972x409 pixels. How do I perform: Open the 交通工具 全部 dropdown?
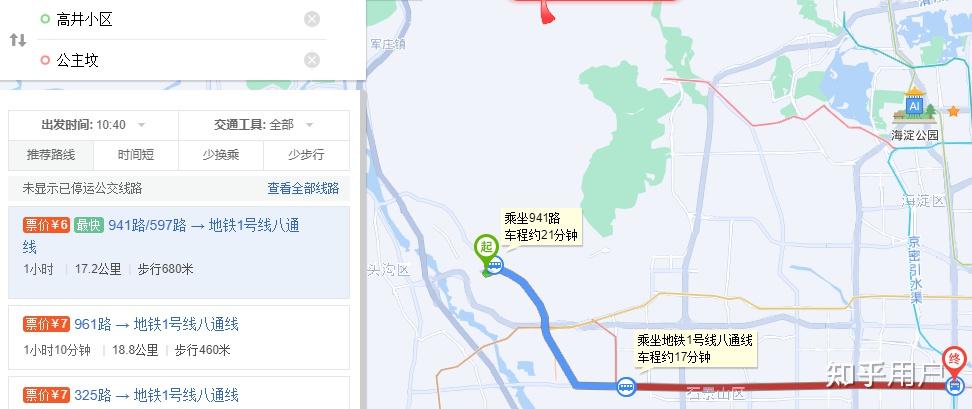264,125
